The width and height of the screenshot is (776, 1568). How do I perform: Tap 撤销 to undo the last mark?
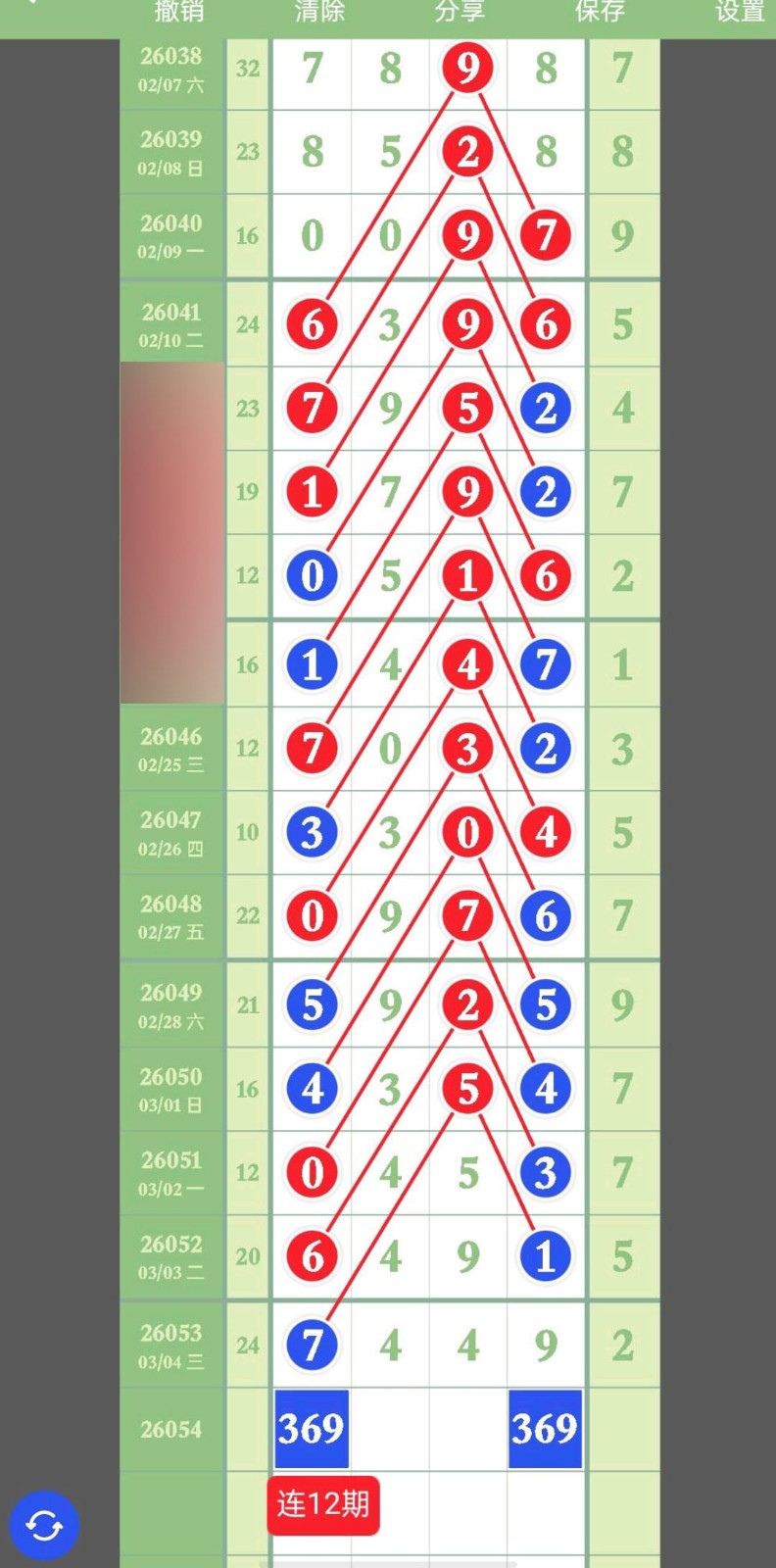coord(178,12)
